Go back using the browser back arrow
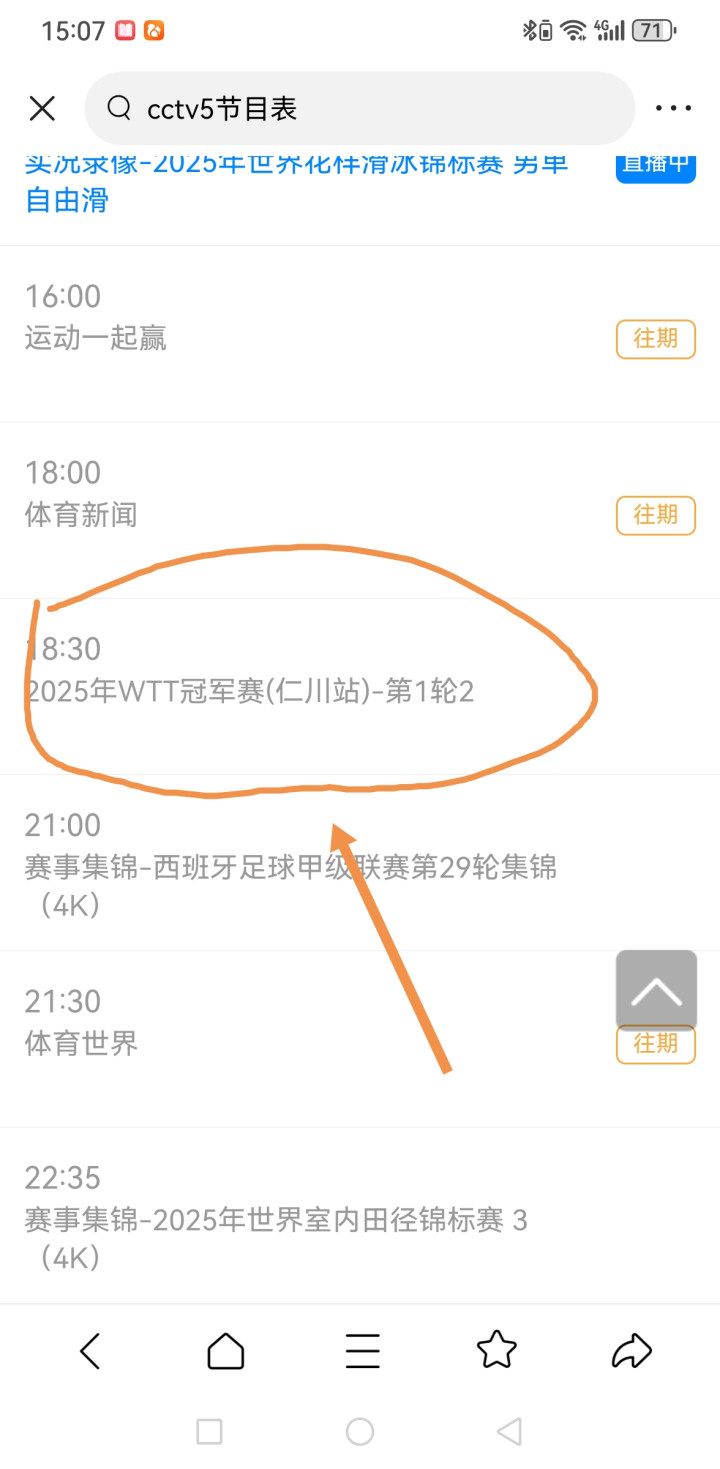Screen dimensions: 720x1469 pyautogui.click(x=90, y=1351)
